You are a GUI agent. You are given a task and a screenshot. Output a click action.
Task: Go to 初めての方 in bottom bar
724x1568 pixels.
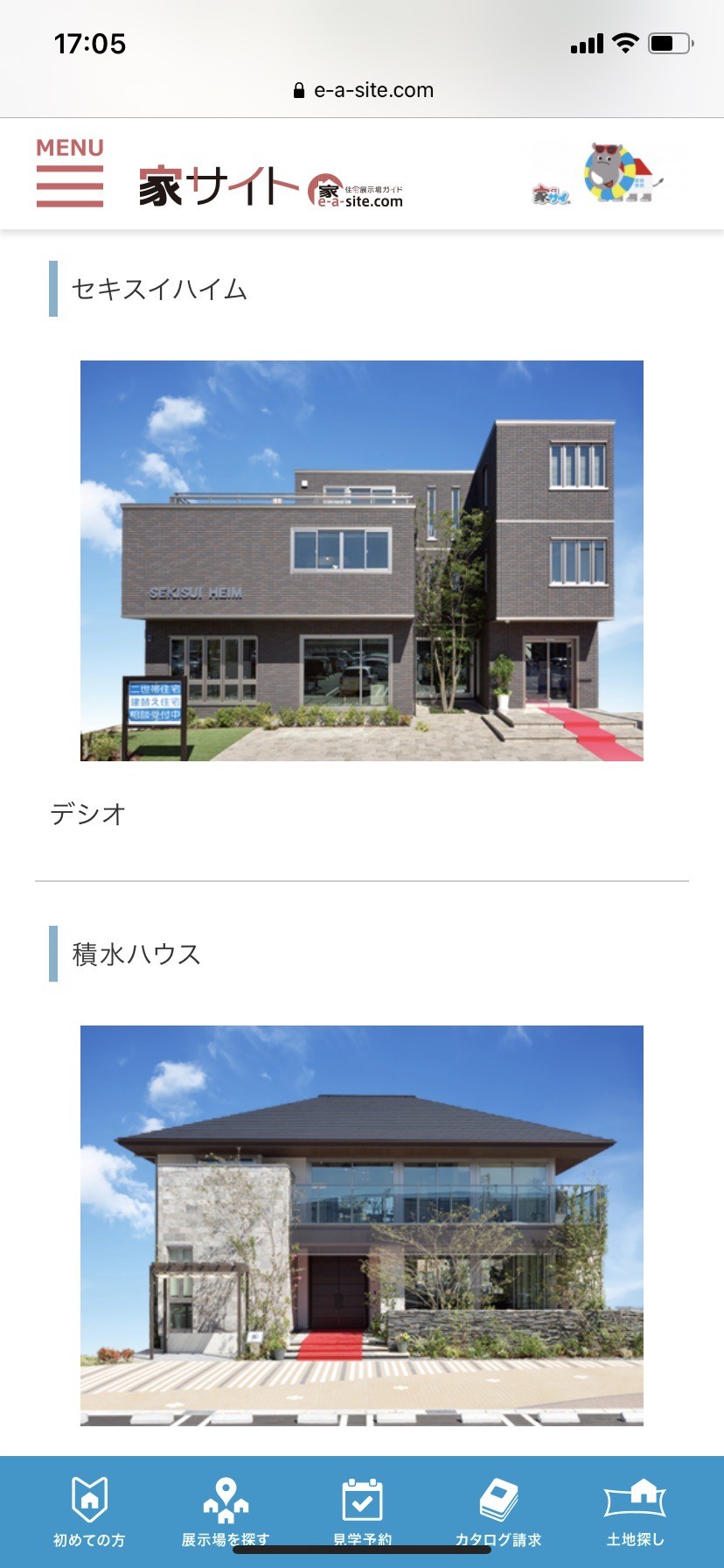click(89, 1512)
